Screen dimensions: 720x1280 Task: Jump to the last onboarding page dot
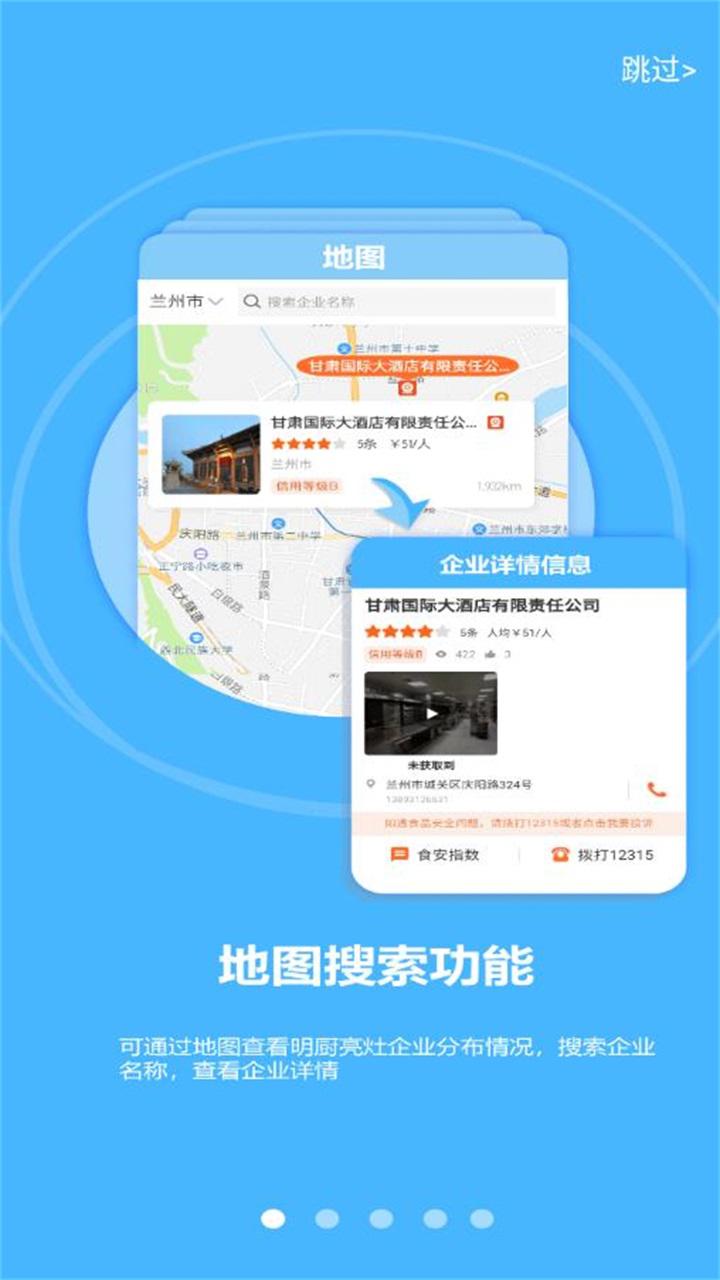pyautogui.click(x=482, y=1218)
